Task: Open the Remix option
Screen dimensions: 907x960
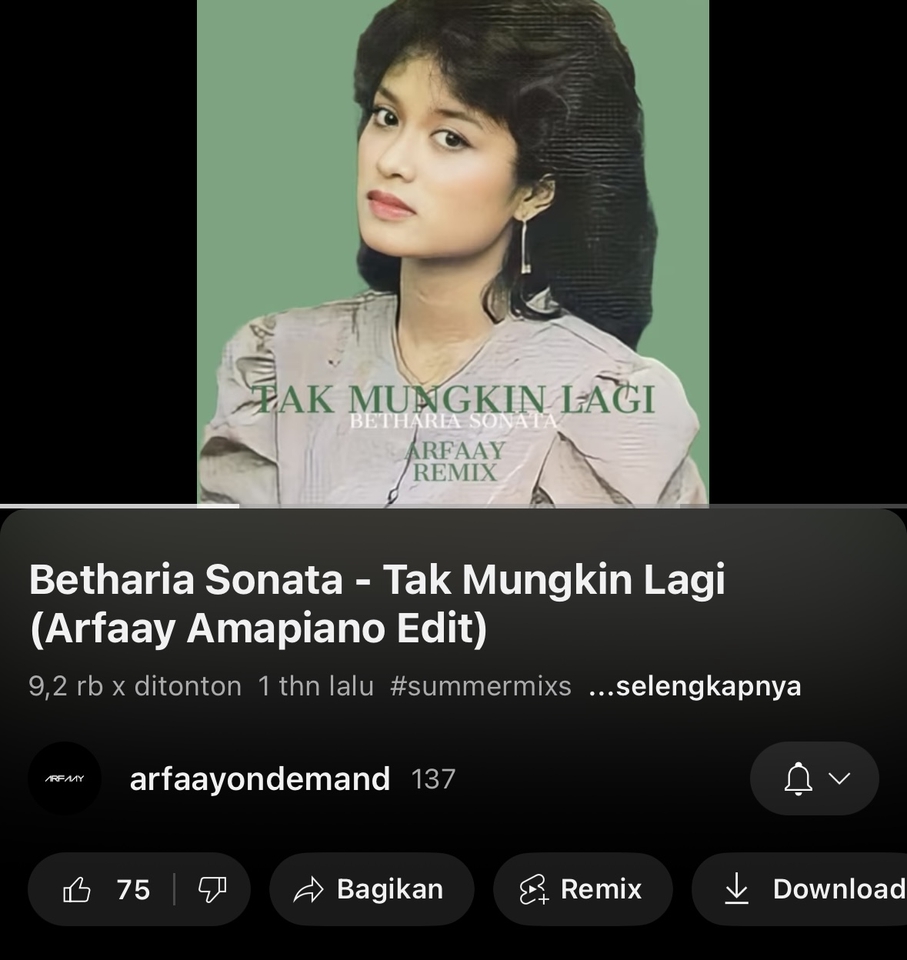Action: [x=582, y=889]
